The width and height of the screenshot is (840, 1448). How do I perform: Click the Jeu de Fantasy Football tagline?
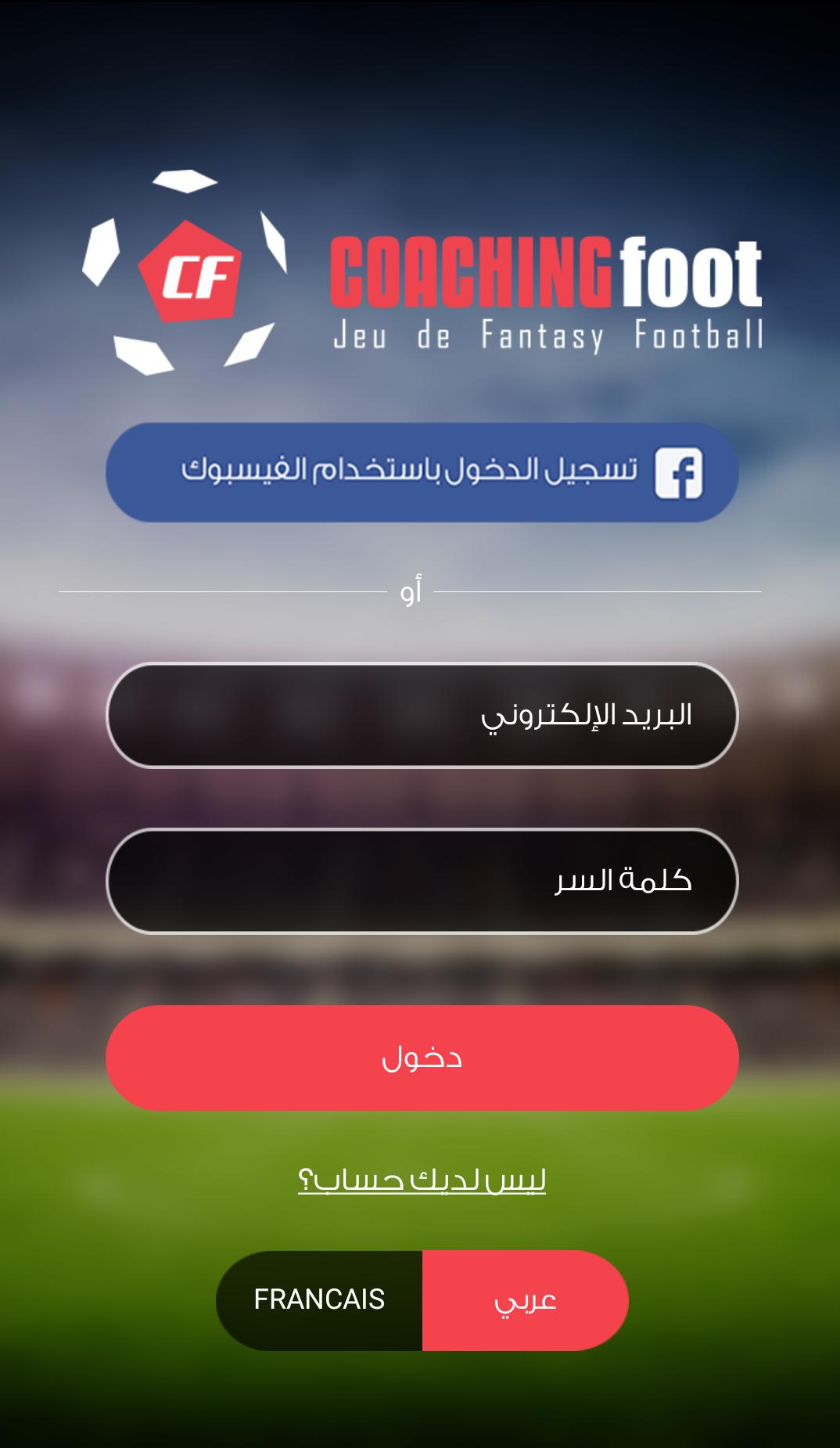547,336
